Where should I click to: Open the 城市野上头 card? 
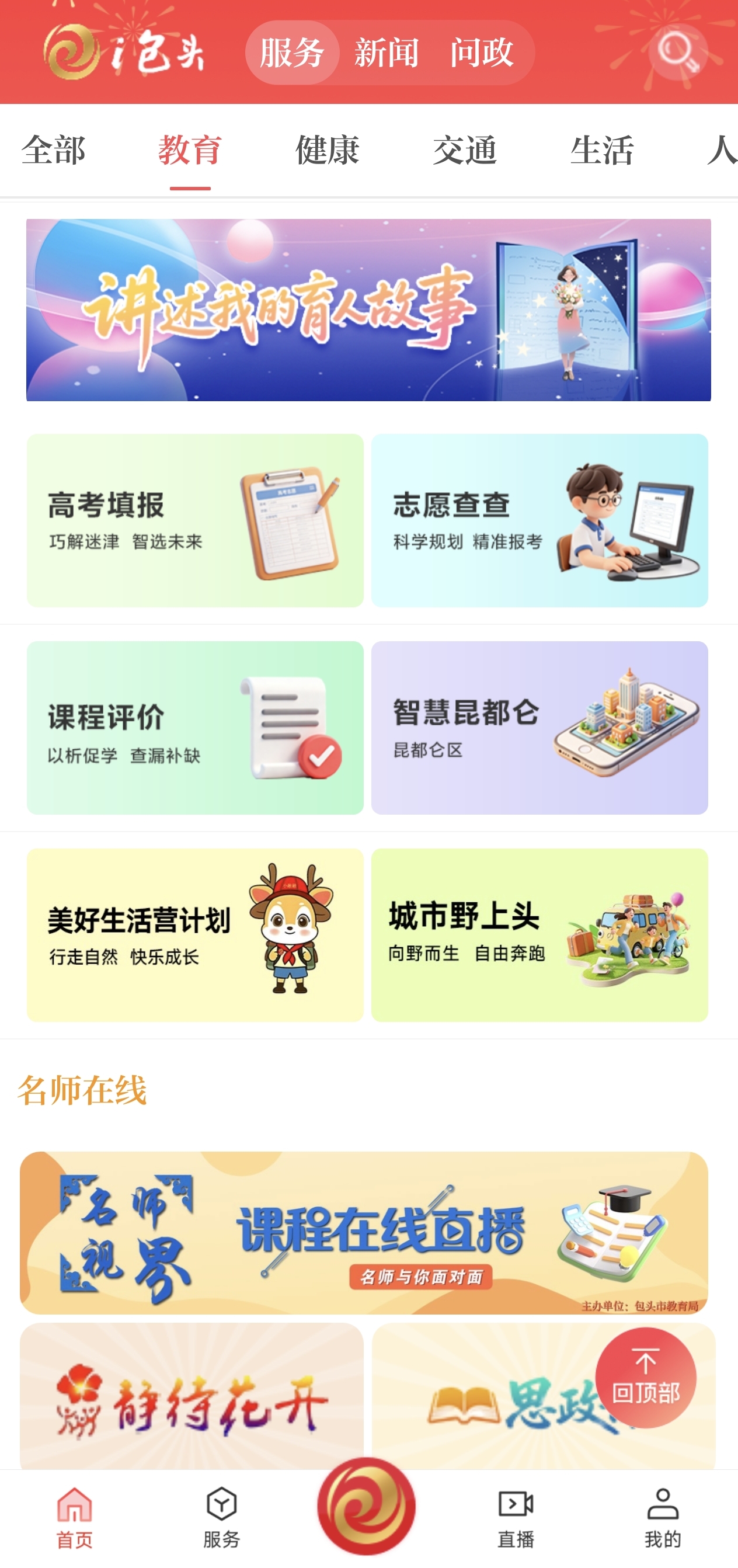click(x=539, y=935)
